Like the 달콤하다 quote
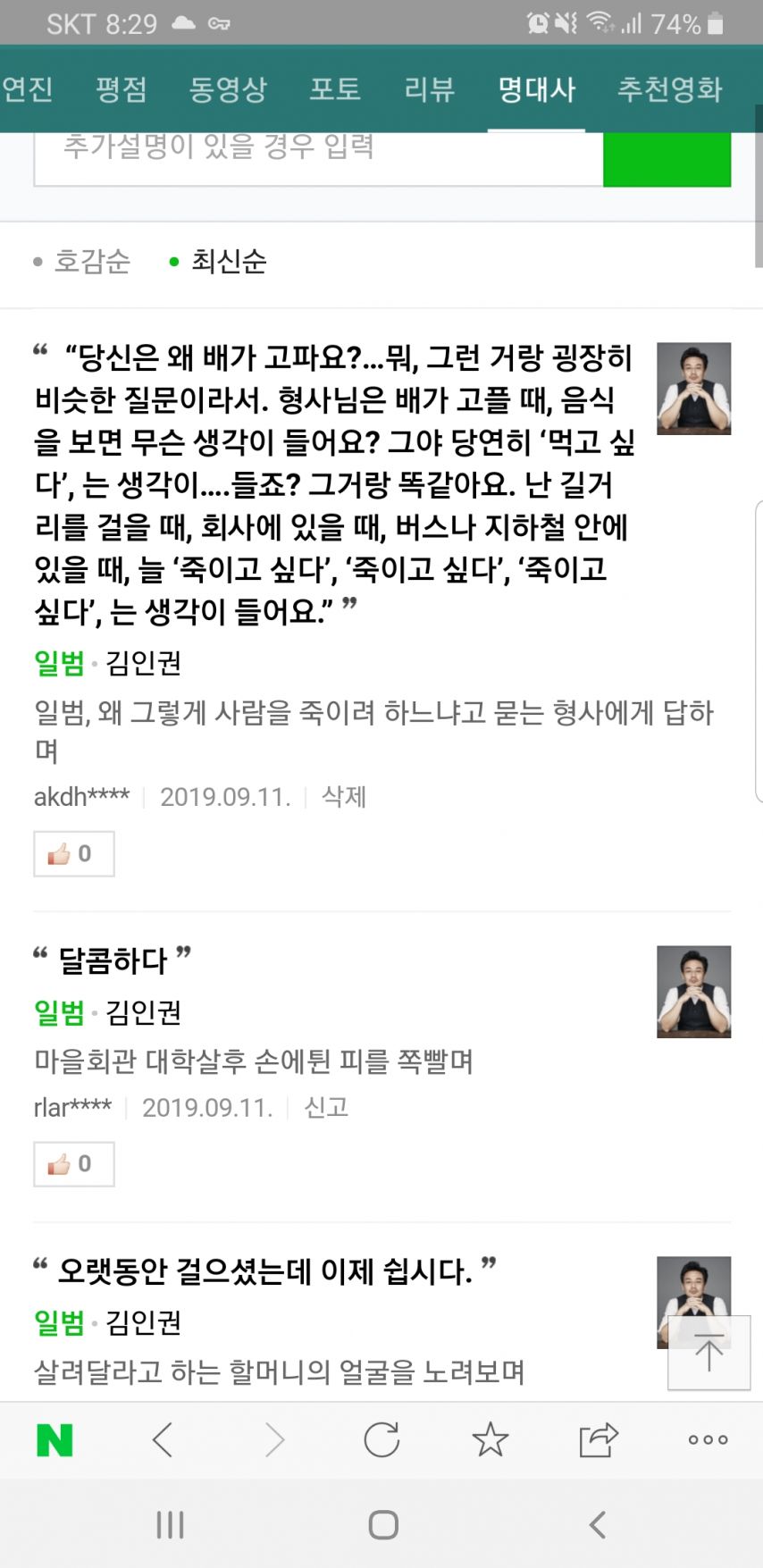 73,1163
